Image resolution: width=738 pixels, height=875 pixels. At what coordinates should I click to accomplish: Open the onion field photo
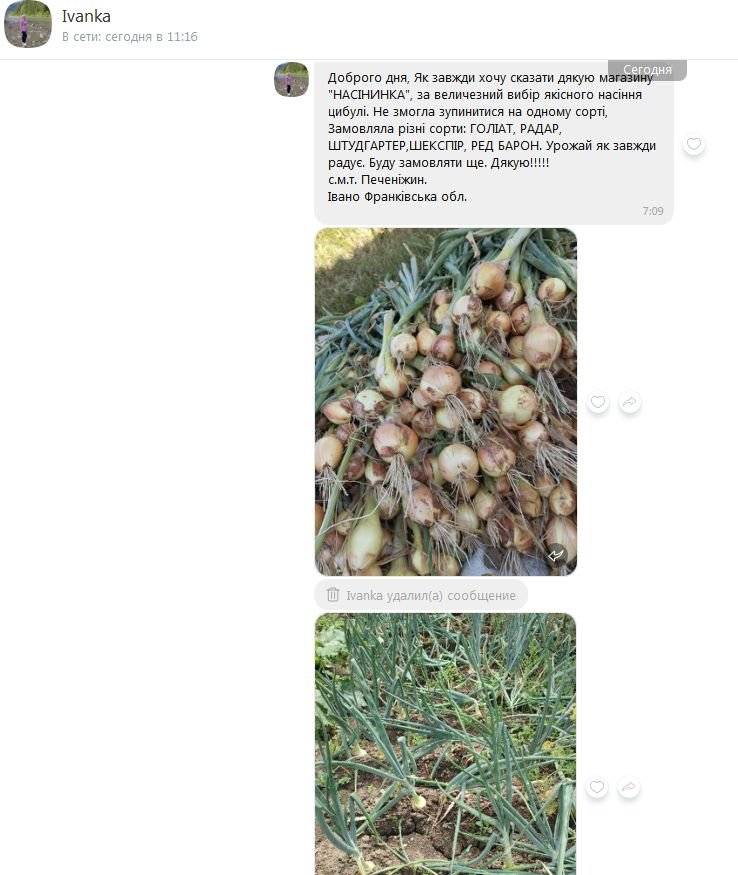445,745
